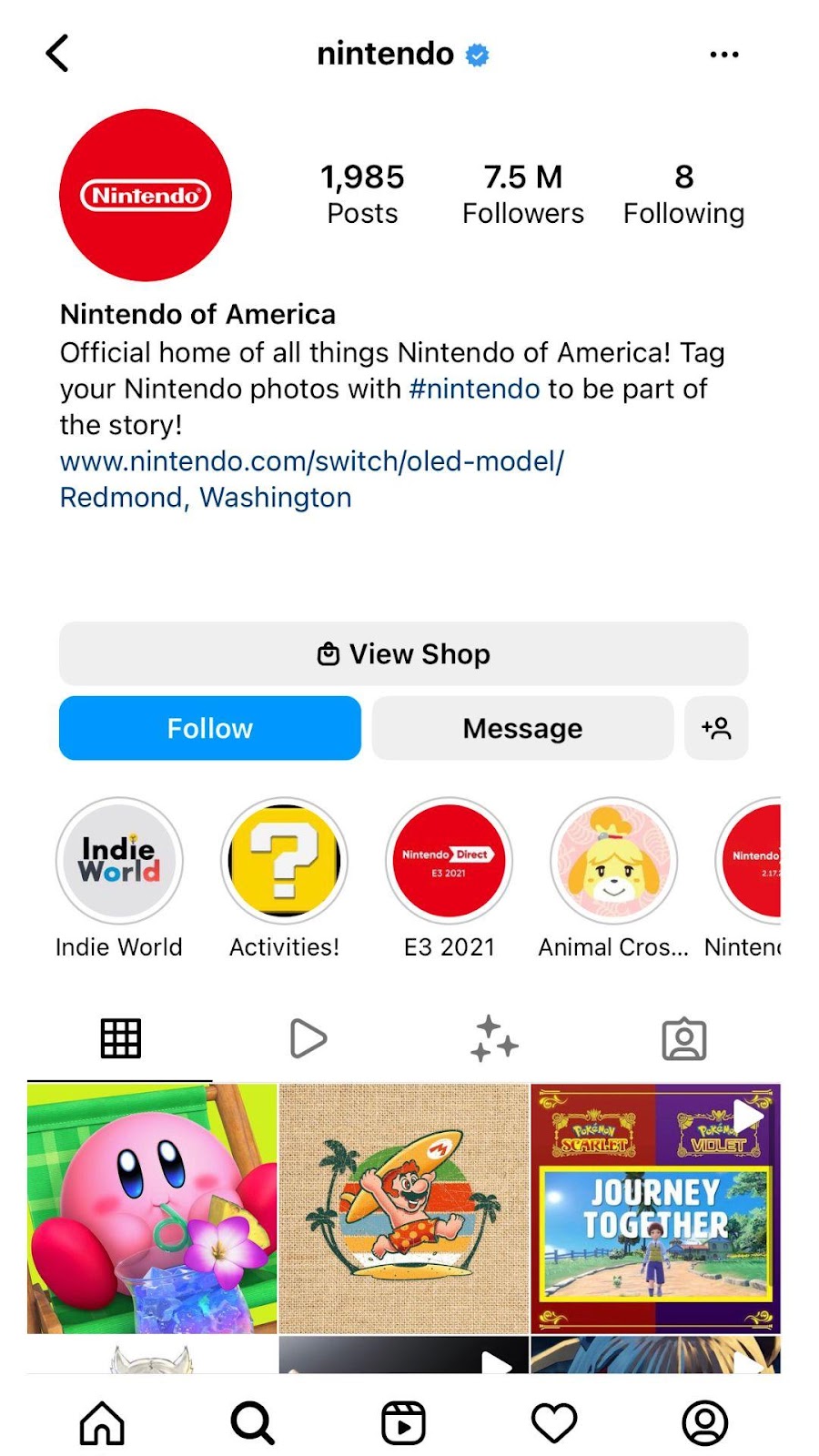
Task: Open the Pokémon Journey Together video post
Action: [x=655, y=1208]
